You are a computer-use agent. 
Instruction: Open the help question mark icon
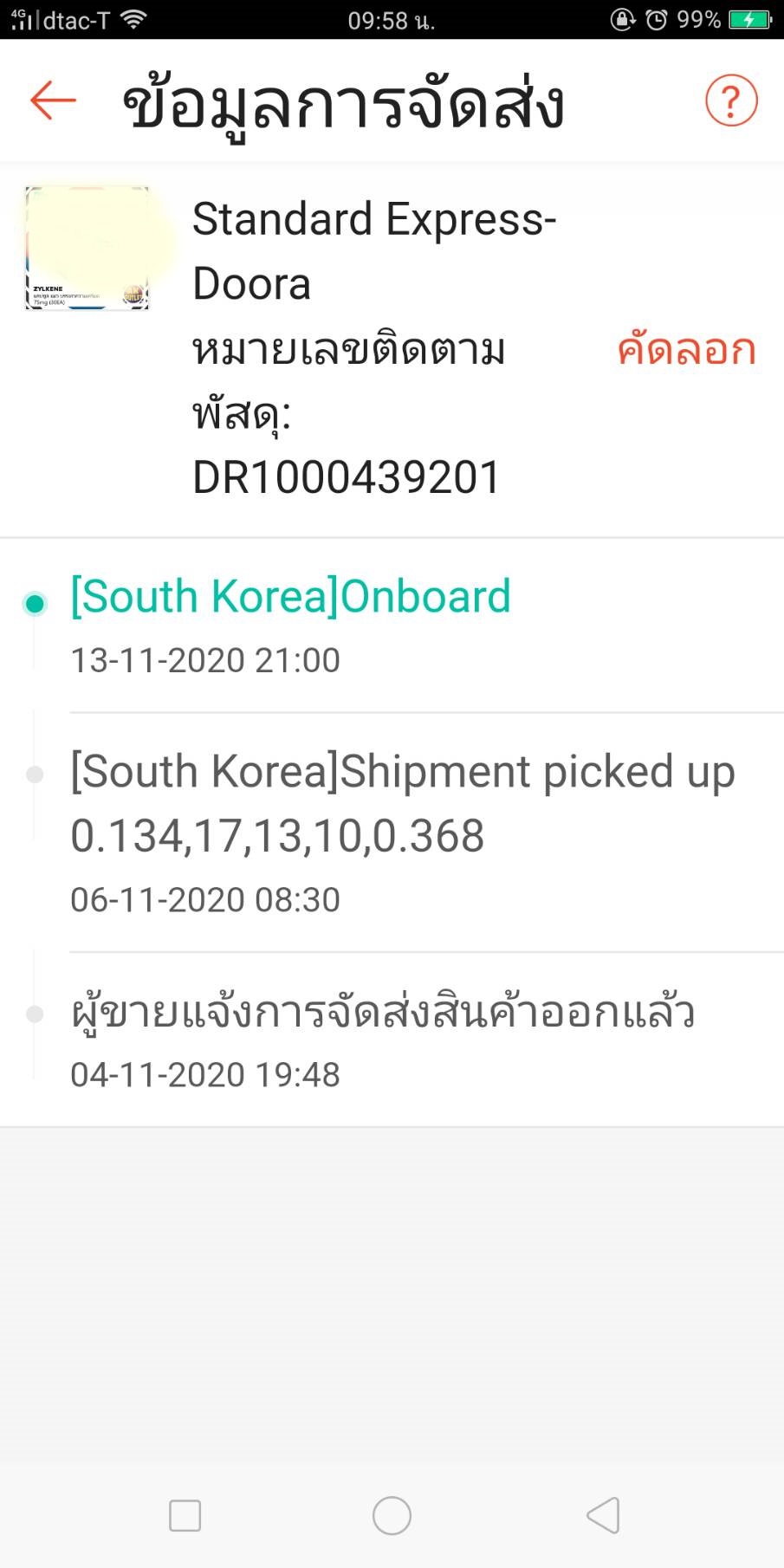(x=731, y=100)
